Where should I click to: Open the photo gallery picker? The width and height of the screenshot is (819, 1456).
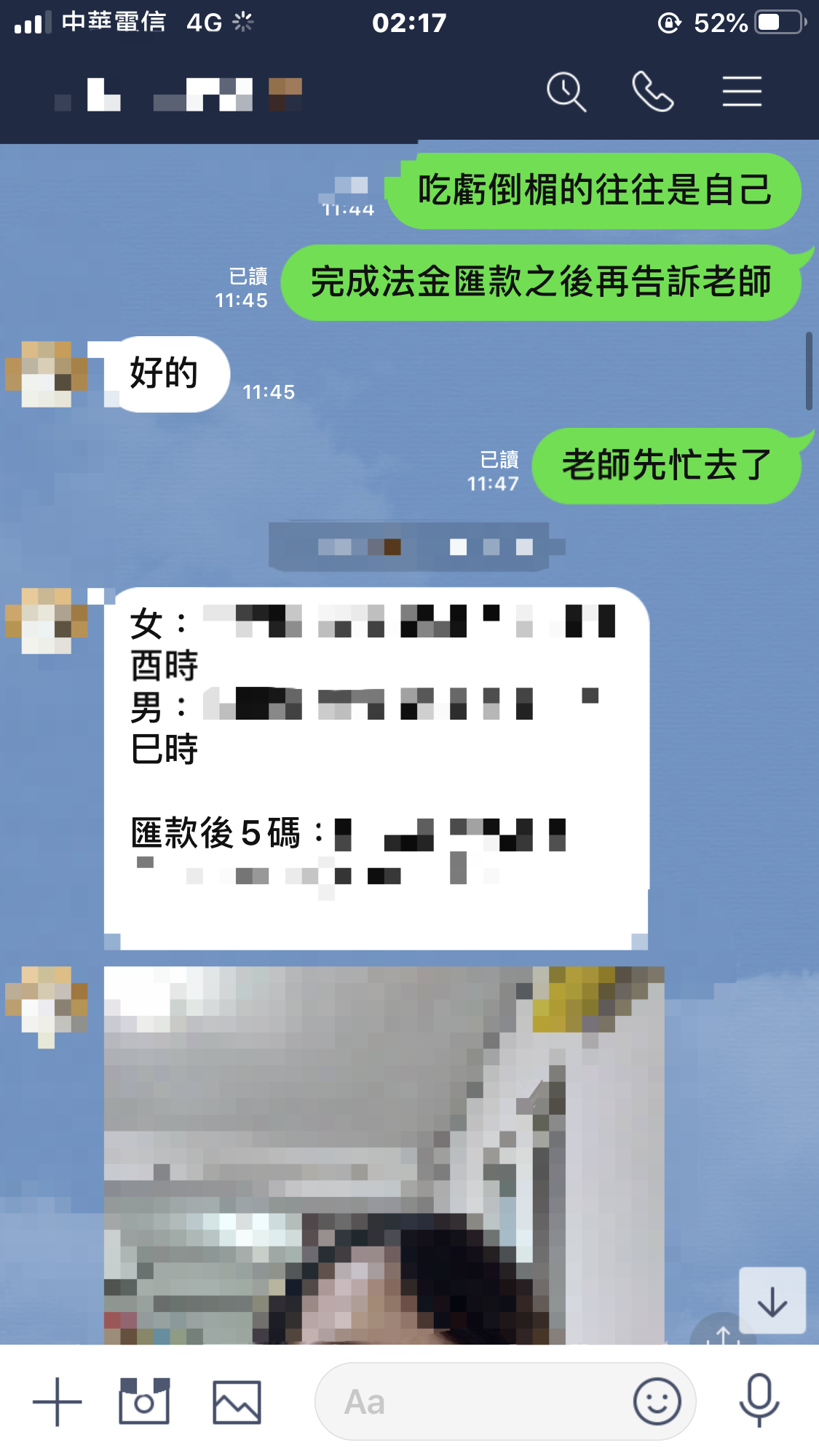pos(237,1401)
